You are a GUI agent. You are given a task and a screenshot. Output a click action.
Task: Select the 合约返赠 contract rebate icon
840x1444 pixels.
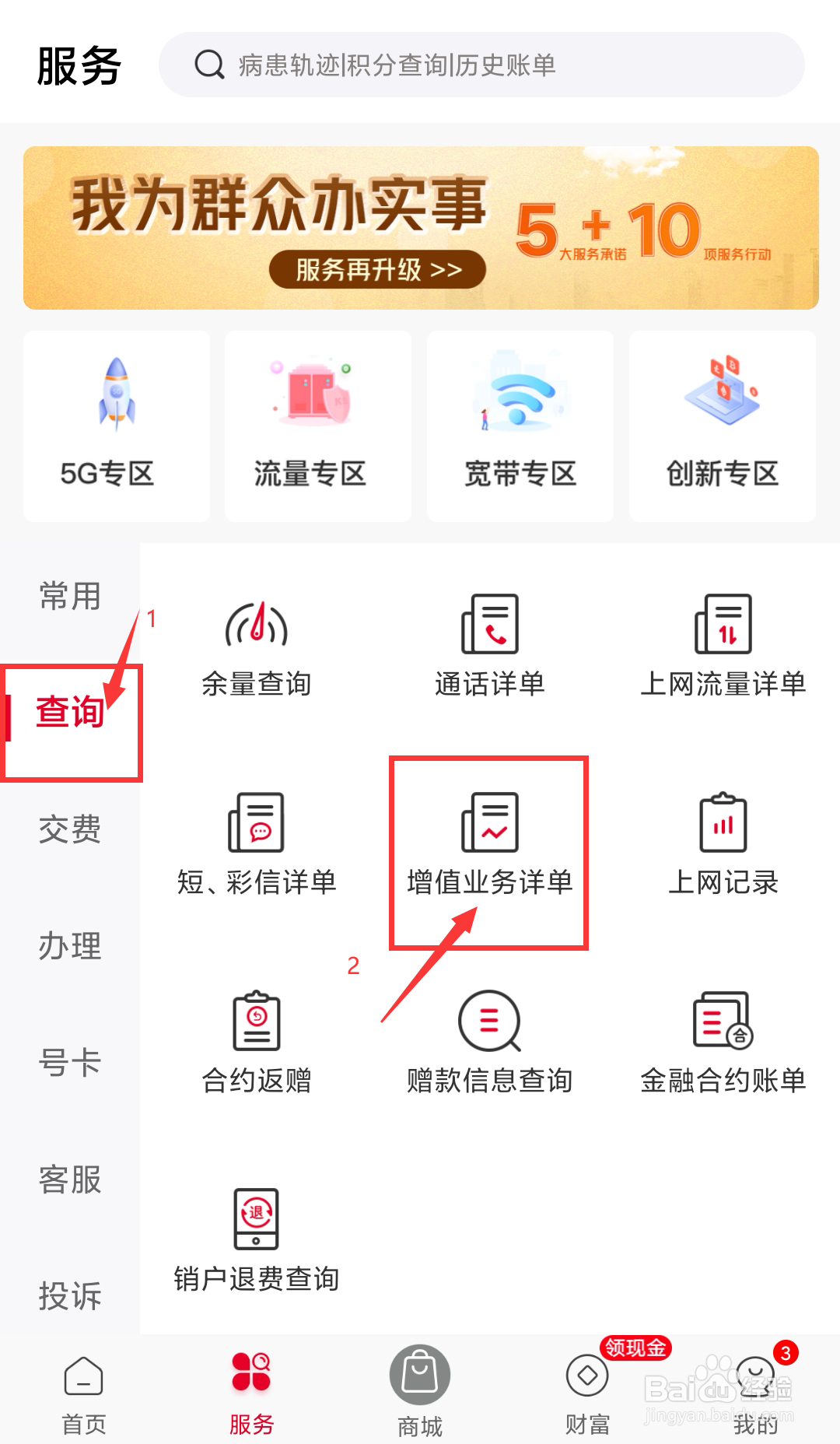pos(257,1043)
